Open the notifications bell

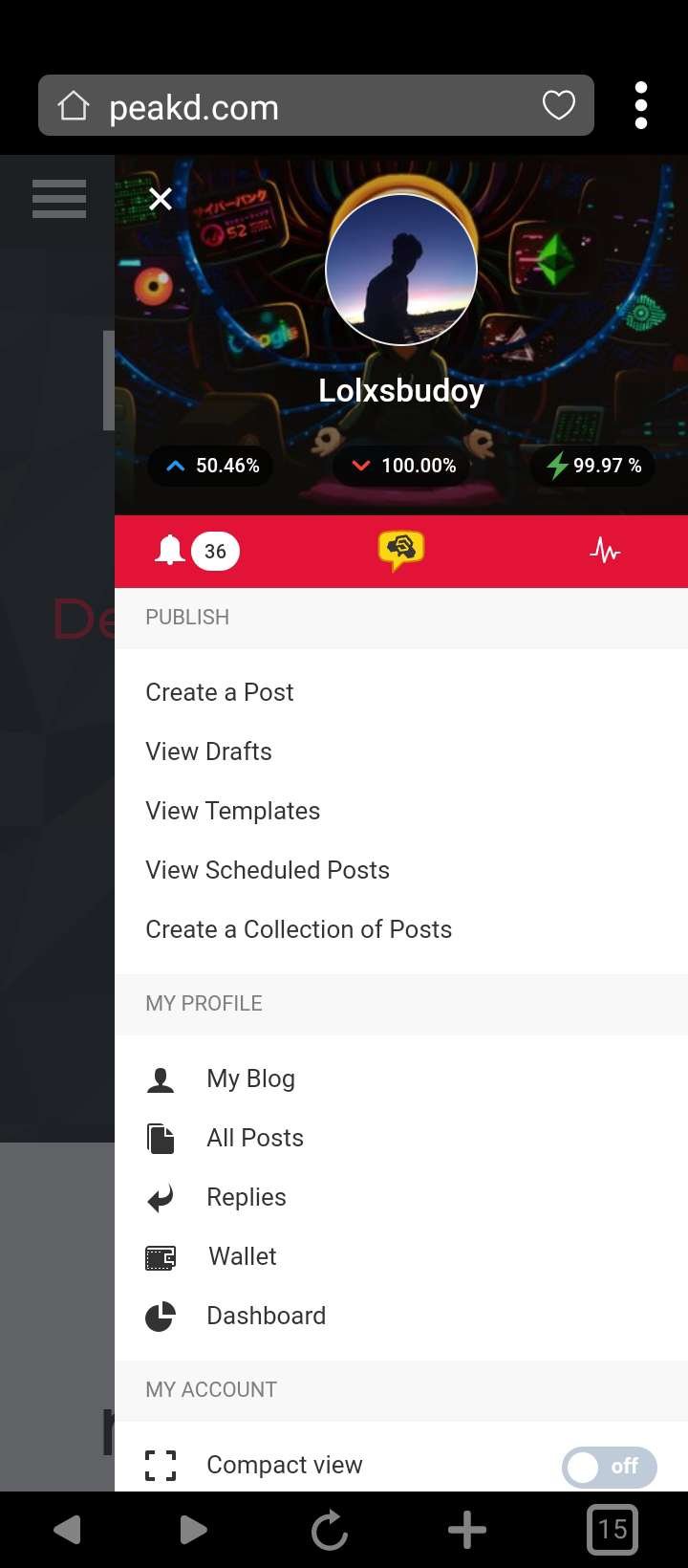click(170, 551)
